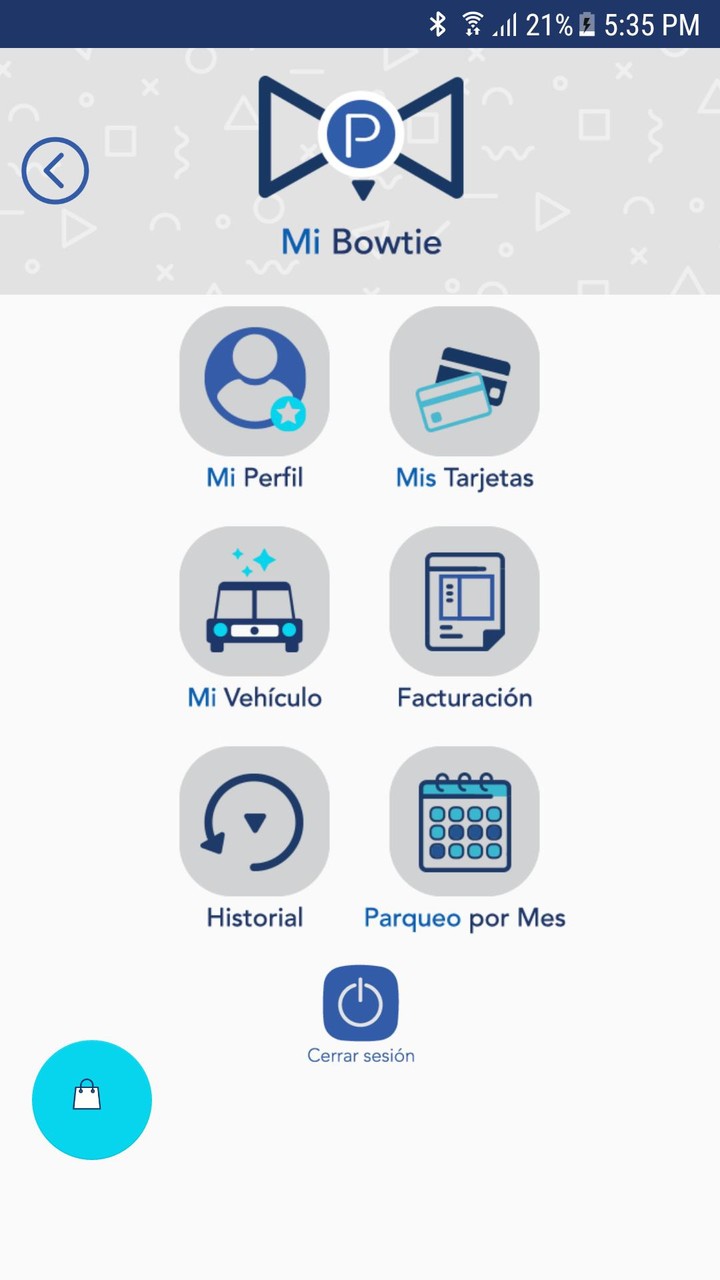Open Mis Tarjetas
720x1280 pixels.
(x=464, y=382)
